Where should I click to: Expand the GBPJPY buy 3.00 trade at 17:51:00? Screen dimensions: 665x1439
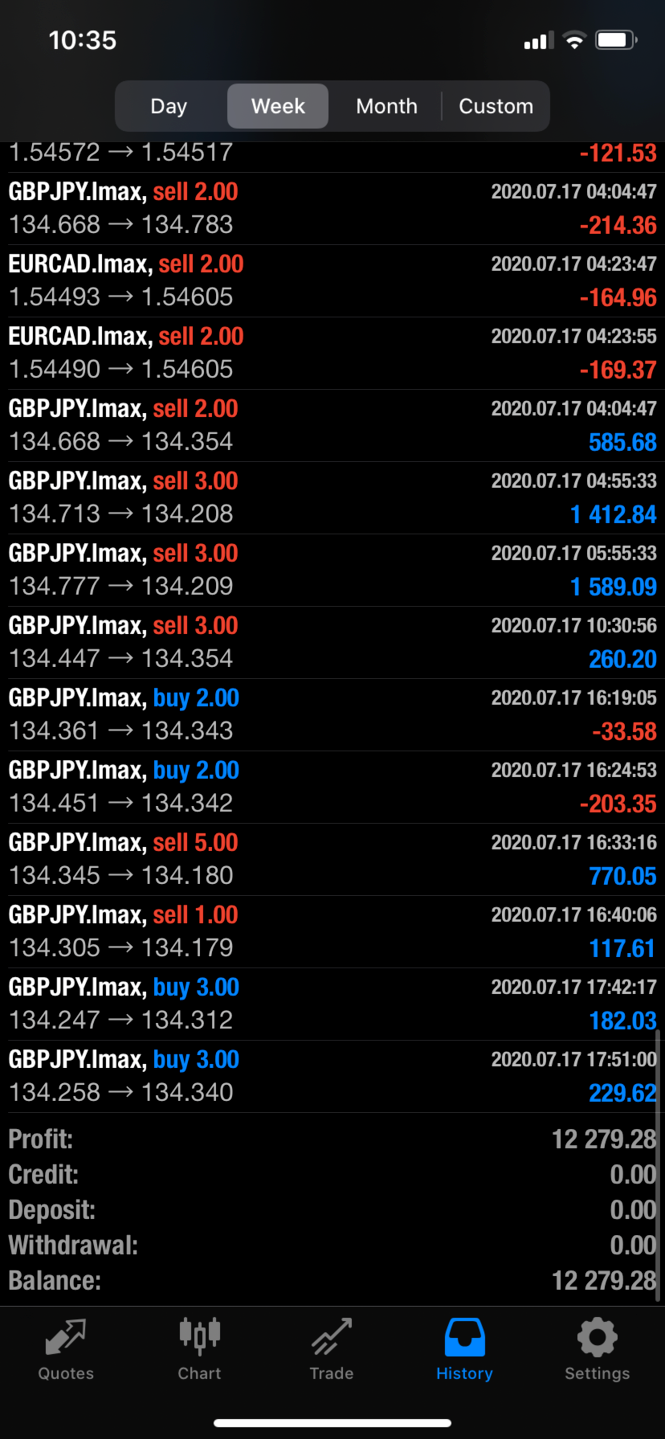coord(332,1076)
